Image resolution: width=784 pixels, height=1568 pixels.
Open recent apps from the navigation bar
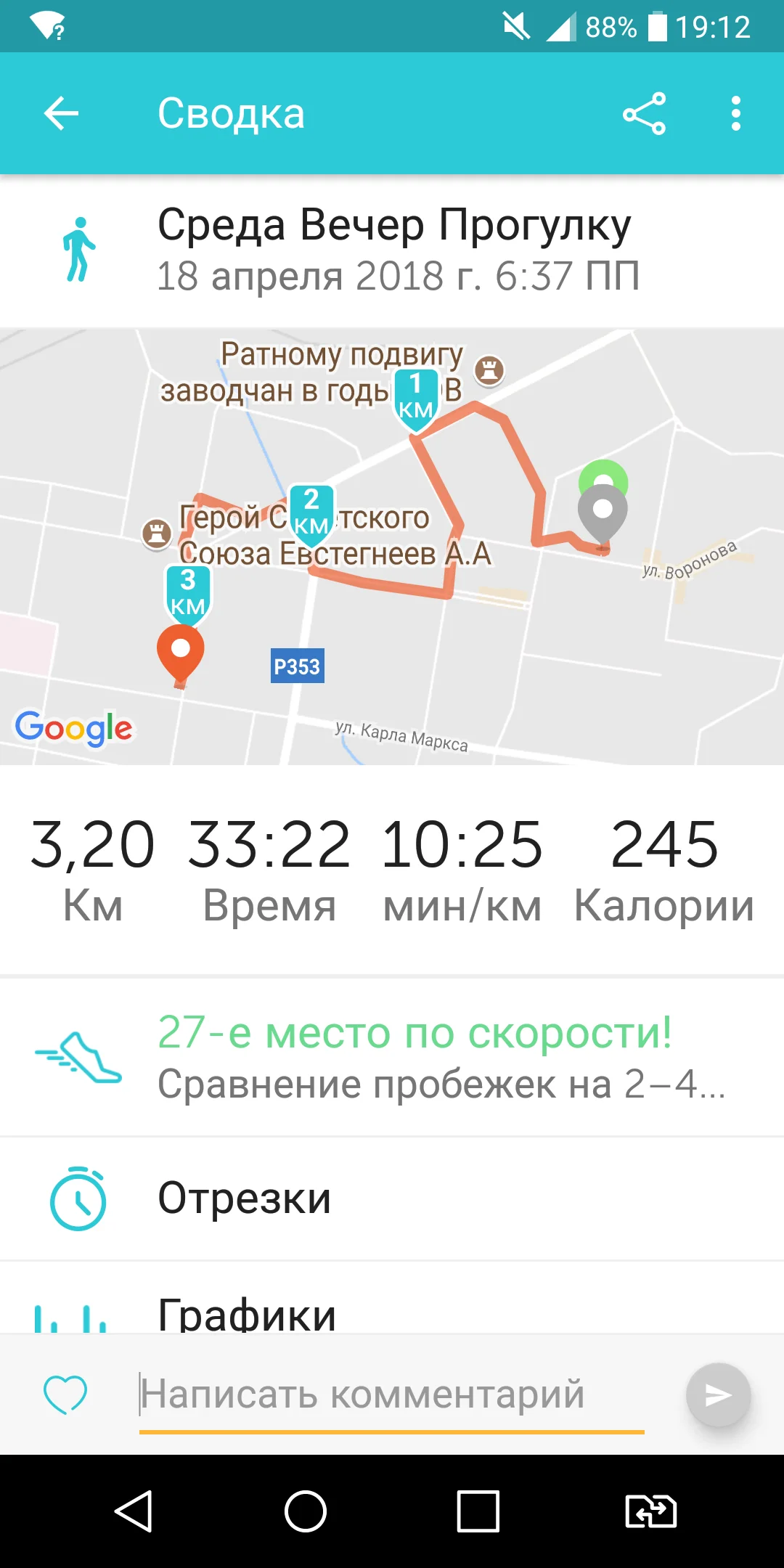[478, 1511]
